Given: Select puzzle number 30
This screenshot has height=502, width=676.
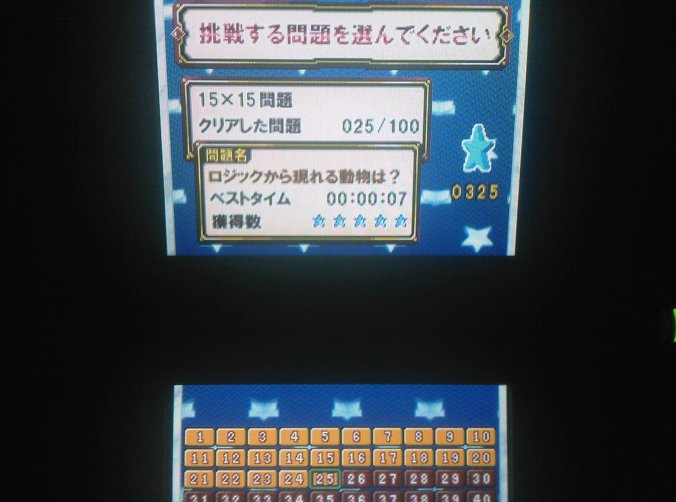Looking at the screenshot, I should (x=480, y=479).
